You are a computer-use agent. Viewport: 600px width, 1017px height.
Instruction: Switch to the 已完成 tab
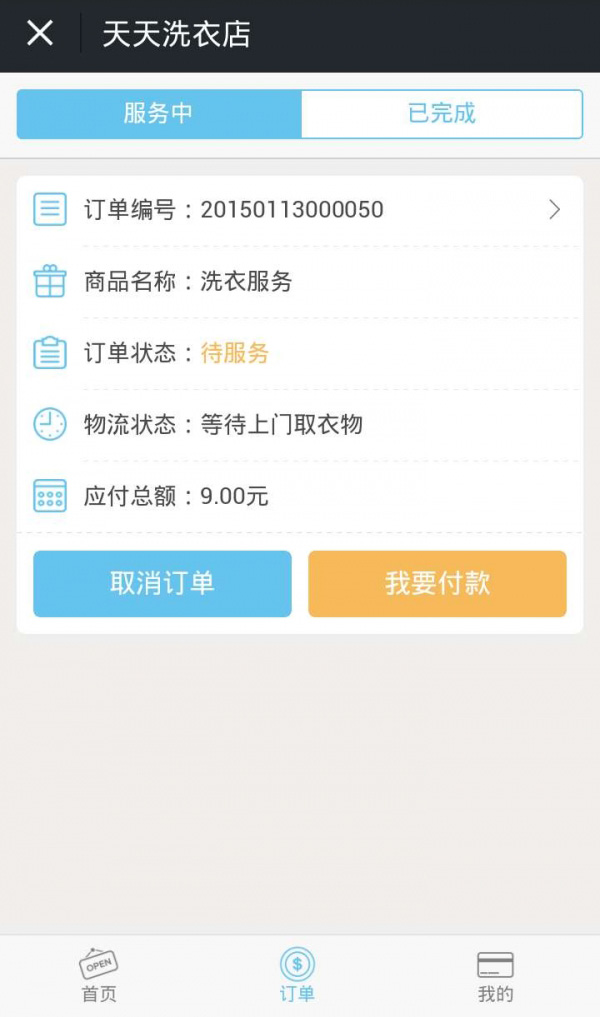442,114
